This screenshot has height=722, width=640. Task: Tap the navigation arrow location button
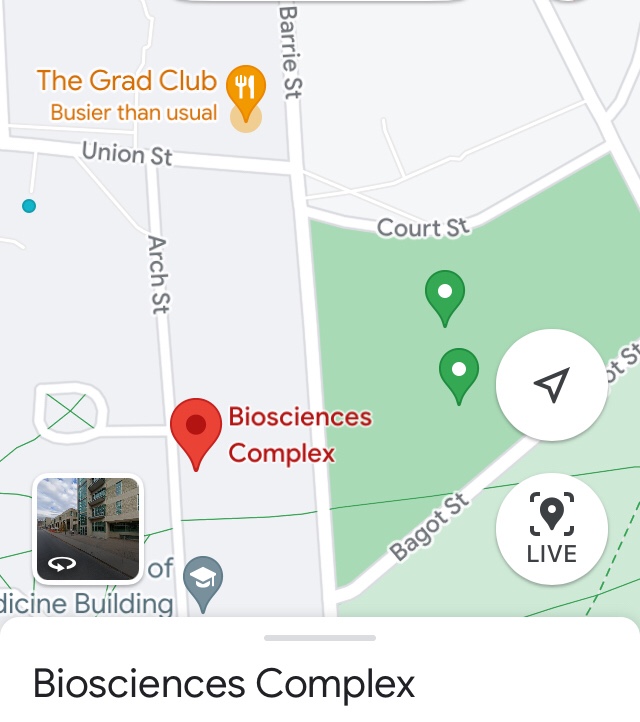(x=551, y=384)
